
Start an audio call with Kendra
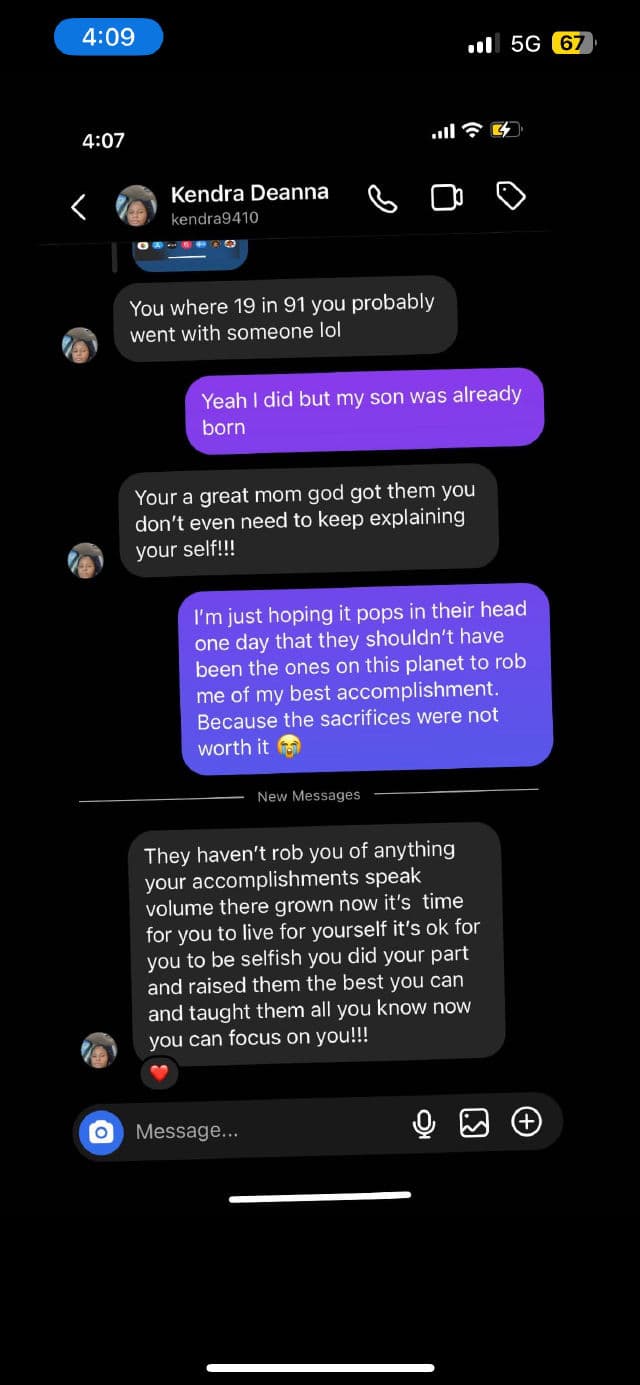coord(382,198)
